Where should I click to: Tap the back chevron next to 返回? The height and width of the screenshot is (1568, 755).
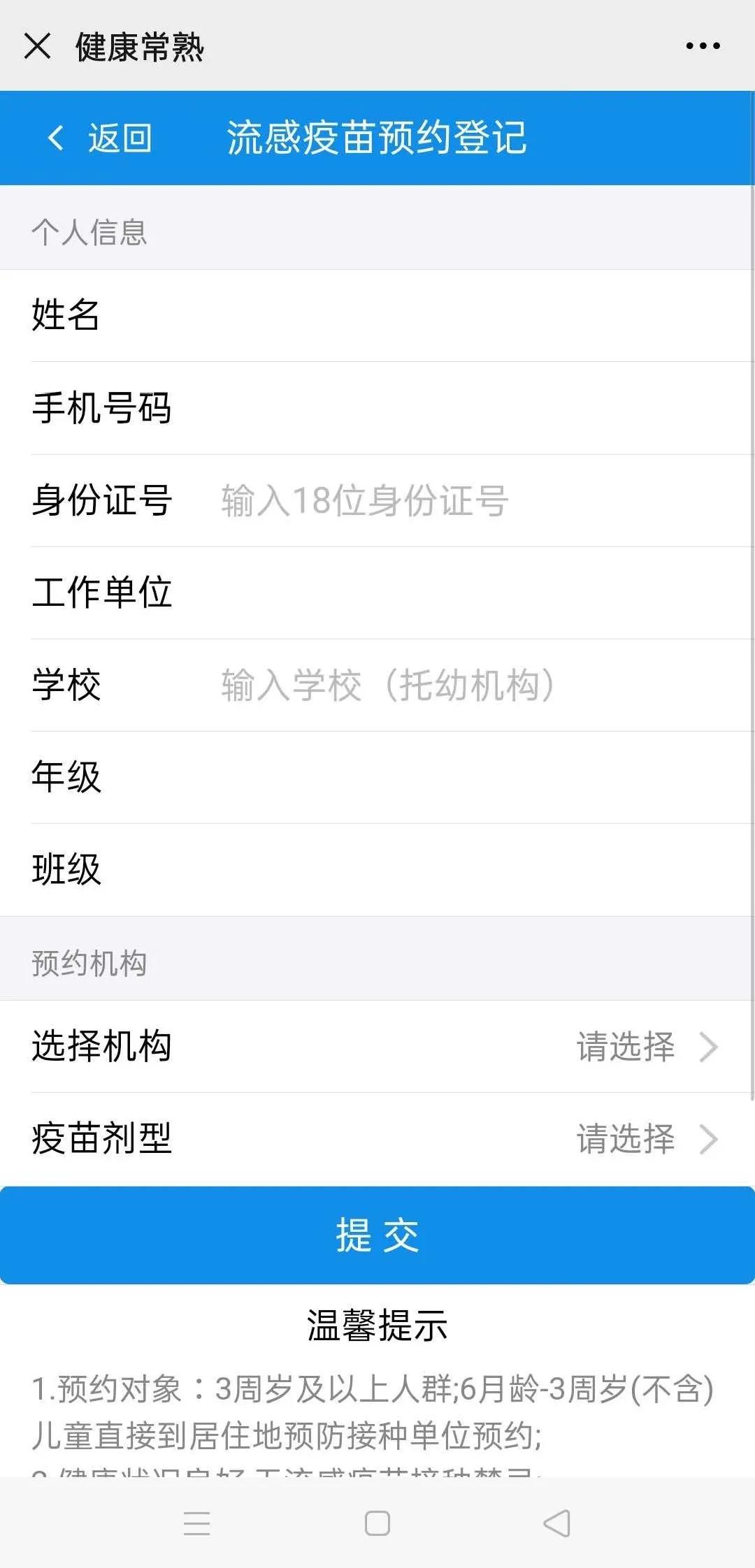click(x=55, y=138)
